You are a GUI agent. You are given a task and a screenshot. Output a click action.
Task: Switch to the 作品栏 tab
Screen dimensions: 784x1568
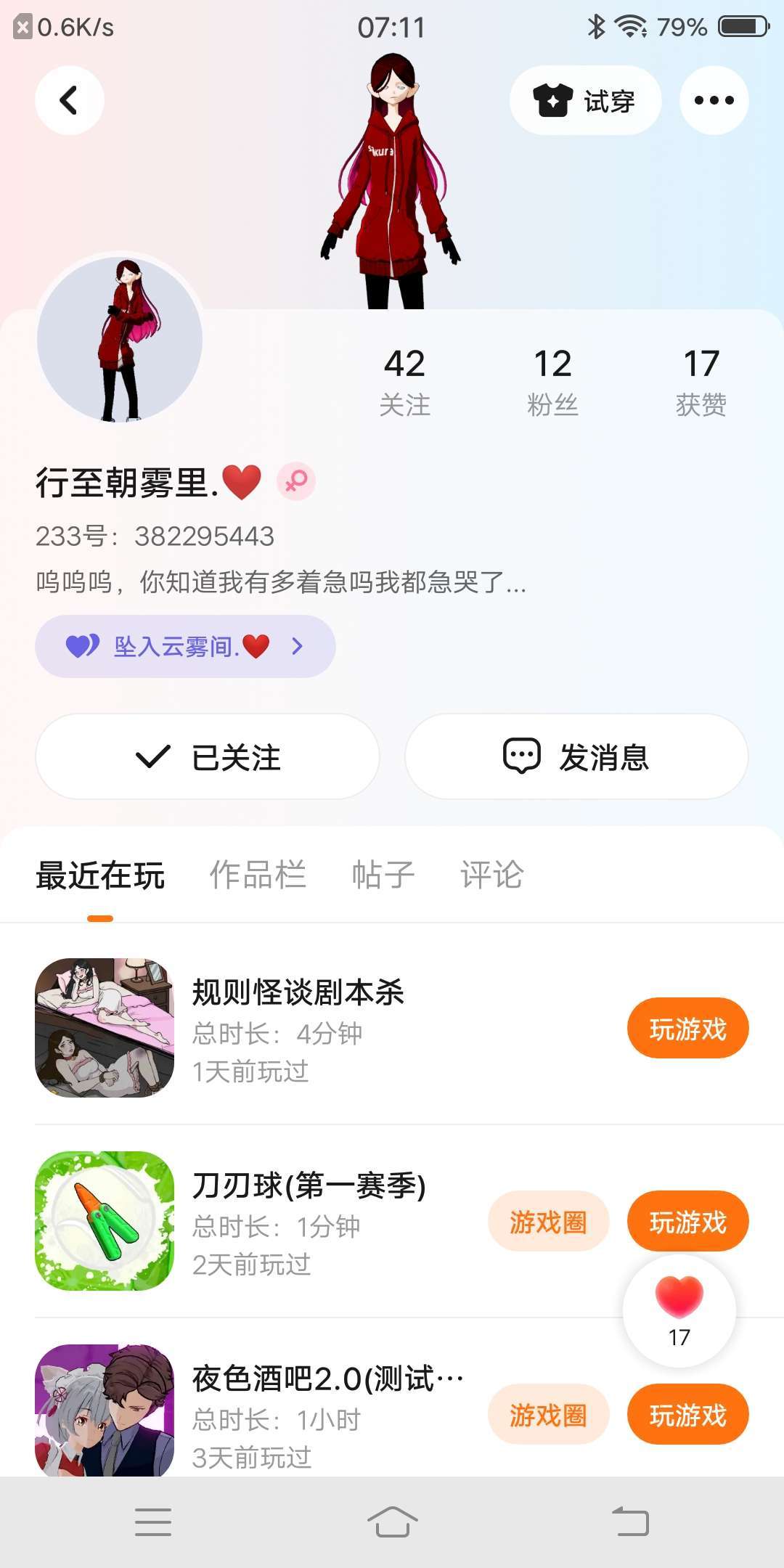tap(258, 875)
